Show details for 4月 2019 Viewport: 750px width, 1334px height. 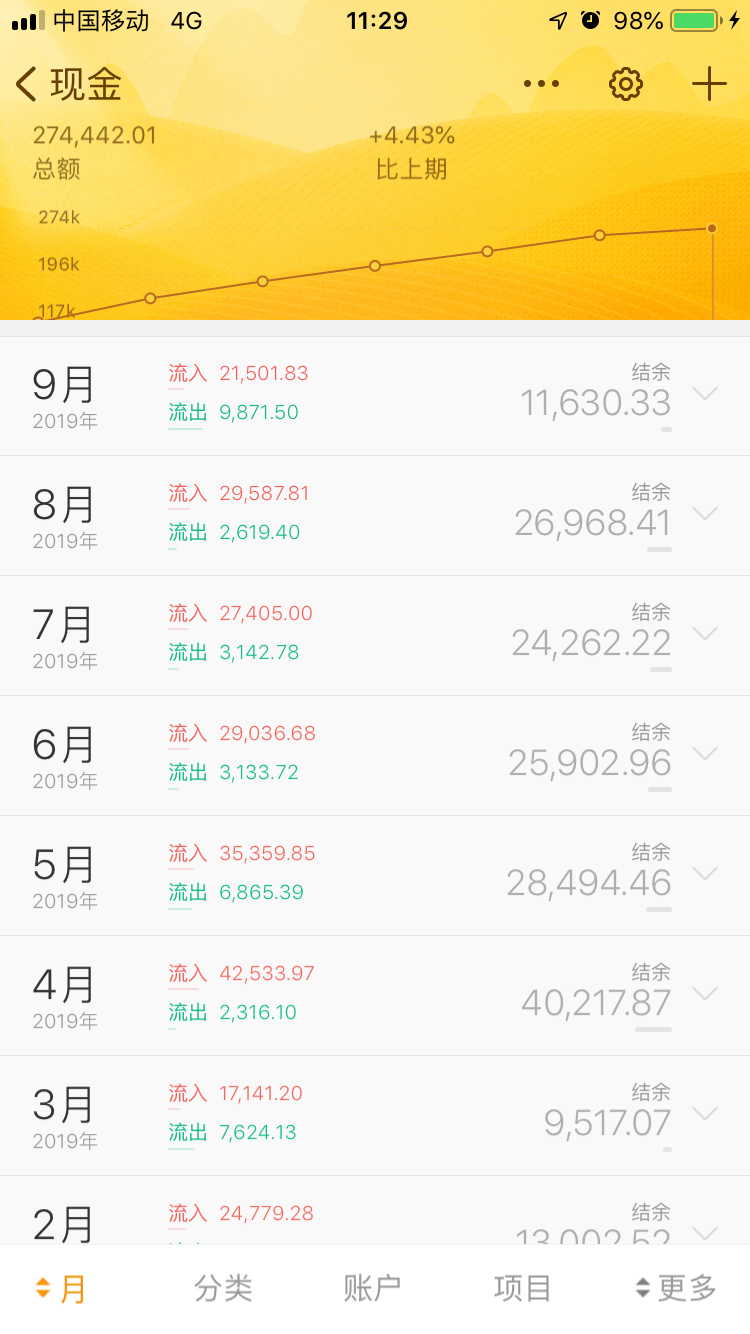(705, 994)
